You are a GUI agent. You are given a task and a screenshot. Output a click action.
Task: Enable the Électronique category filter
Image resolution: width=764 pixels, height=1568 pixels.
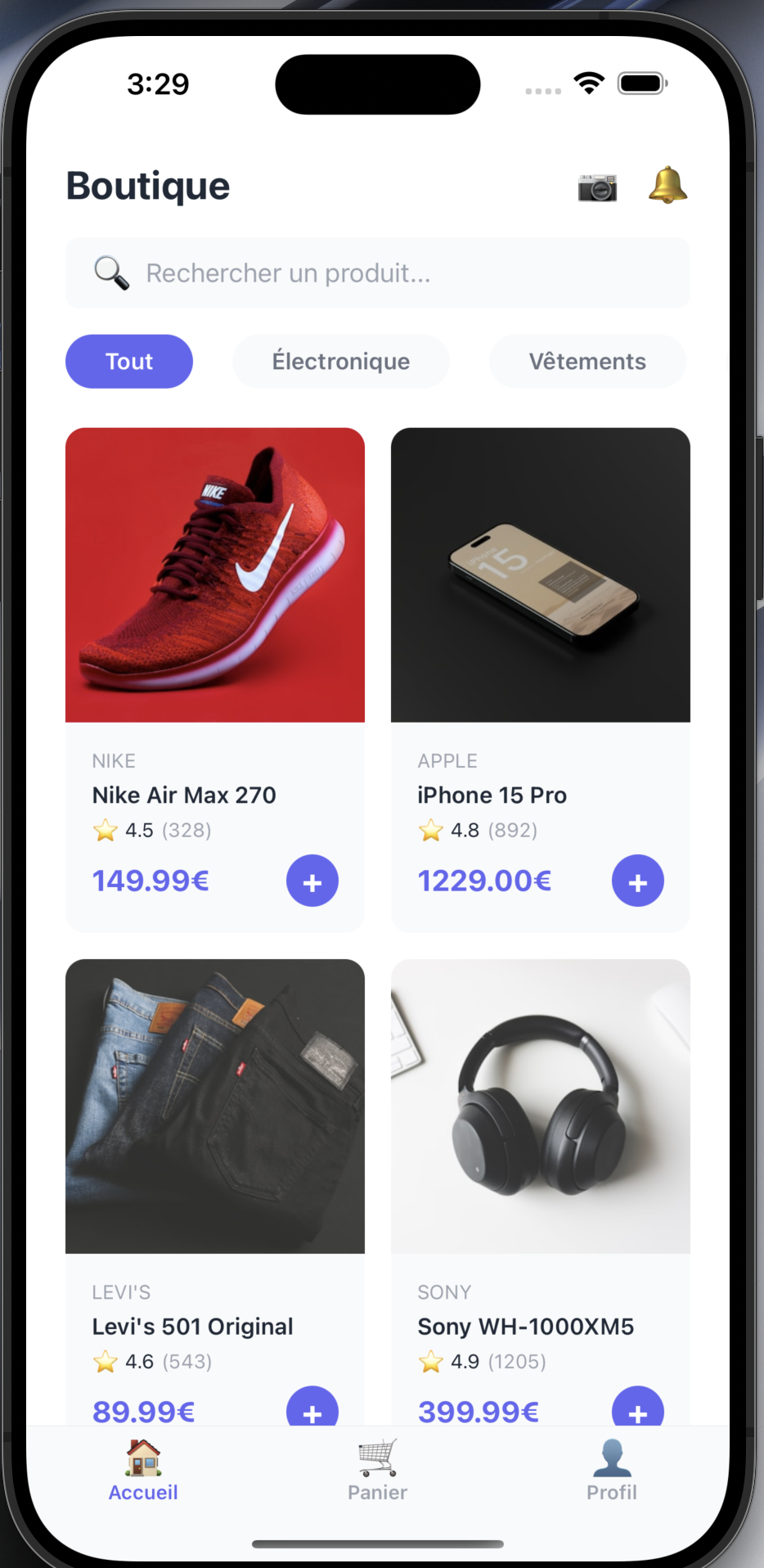pos(340,361)
